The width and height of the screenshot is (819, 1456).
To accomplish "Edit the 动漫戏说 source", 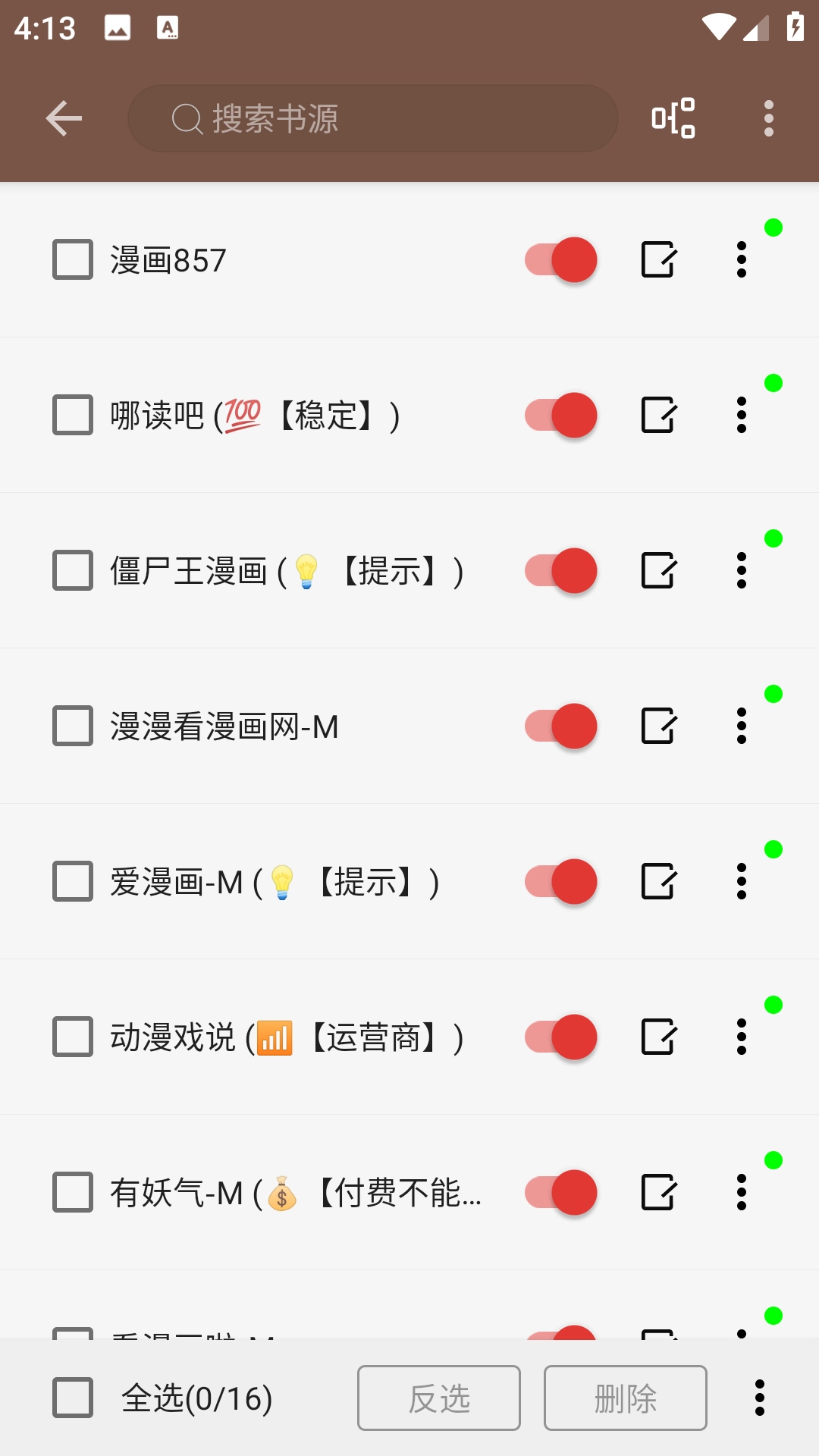I will click(x=657, y=1037).
